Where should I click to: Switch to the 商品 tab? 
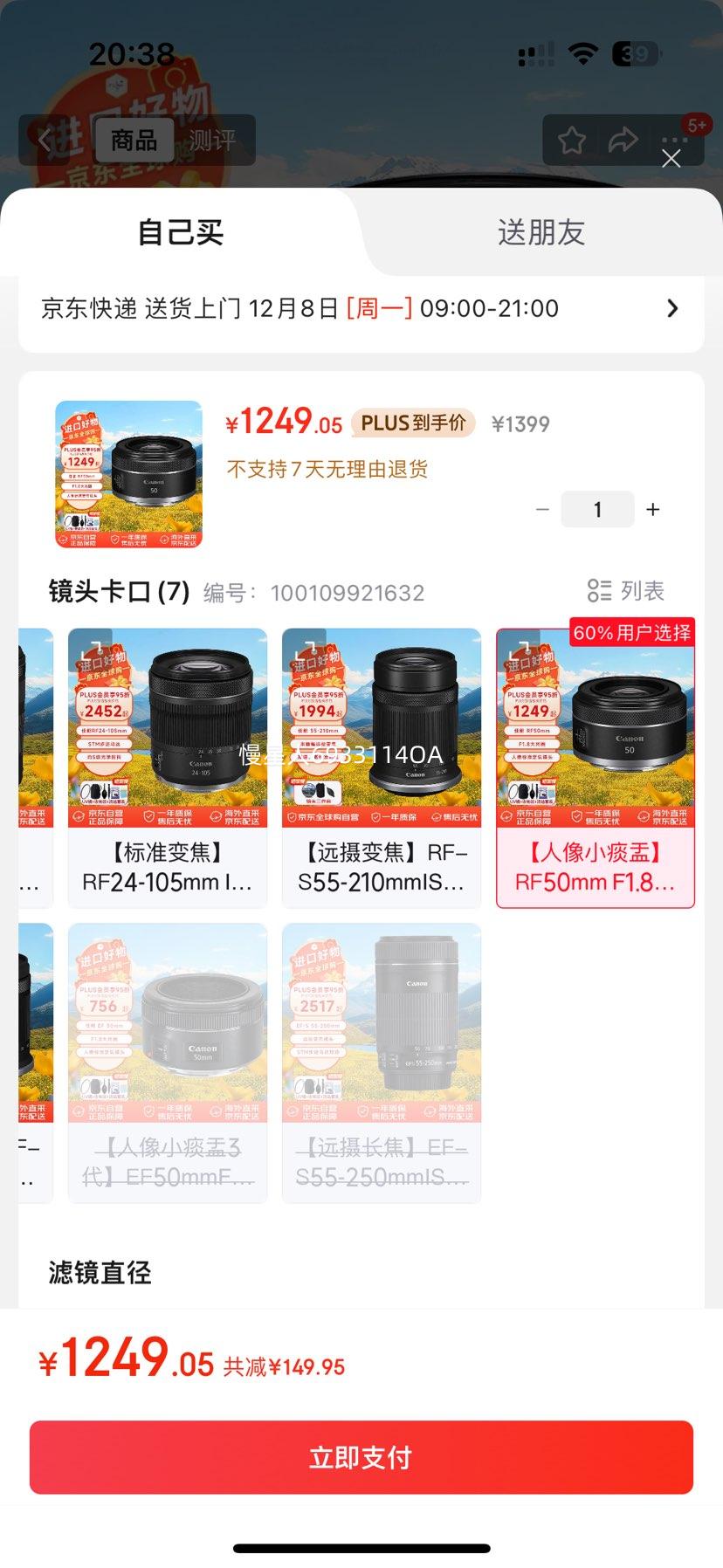pos(133,140)
